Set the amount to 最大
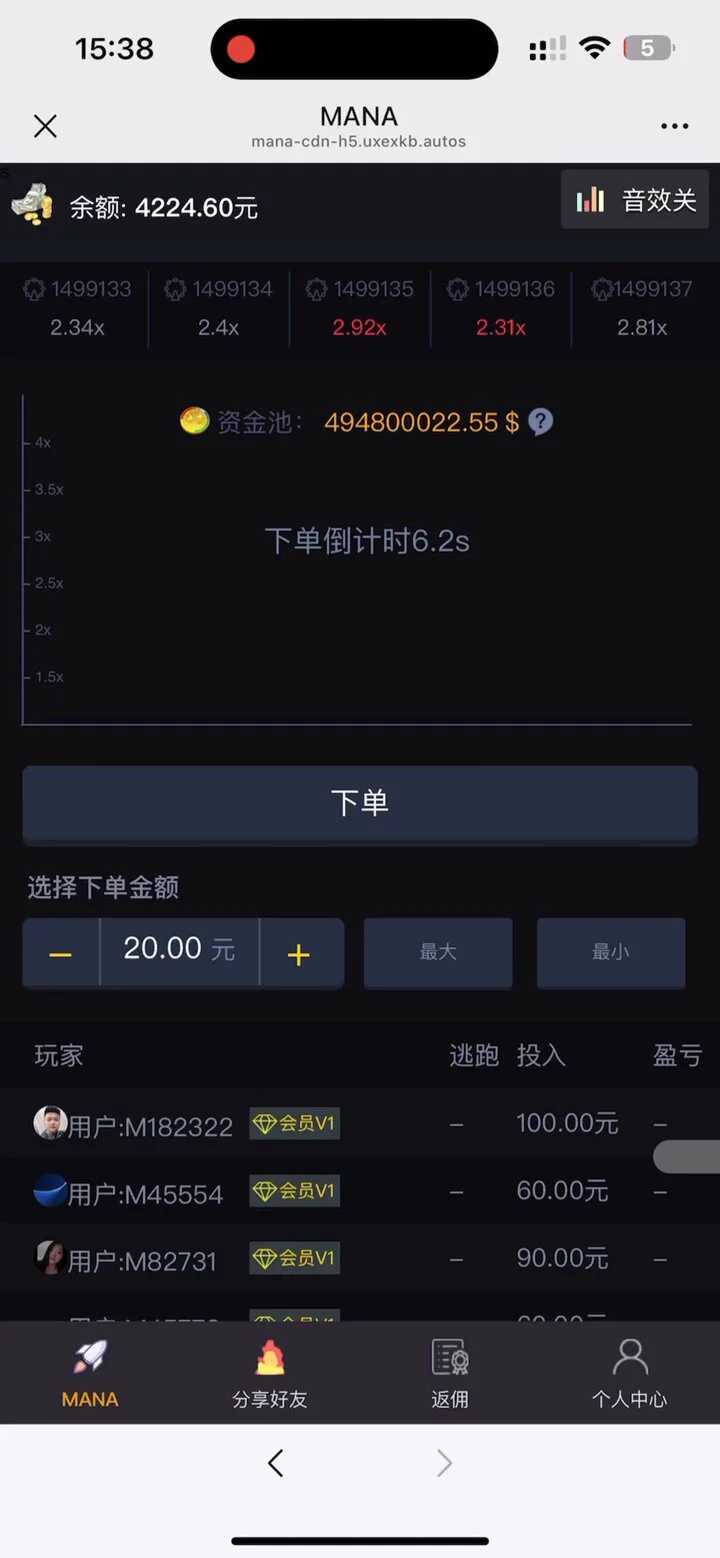 [438, 952]
